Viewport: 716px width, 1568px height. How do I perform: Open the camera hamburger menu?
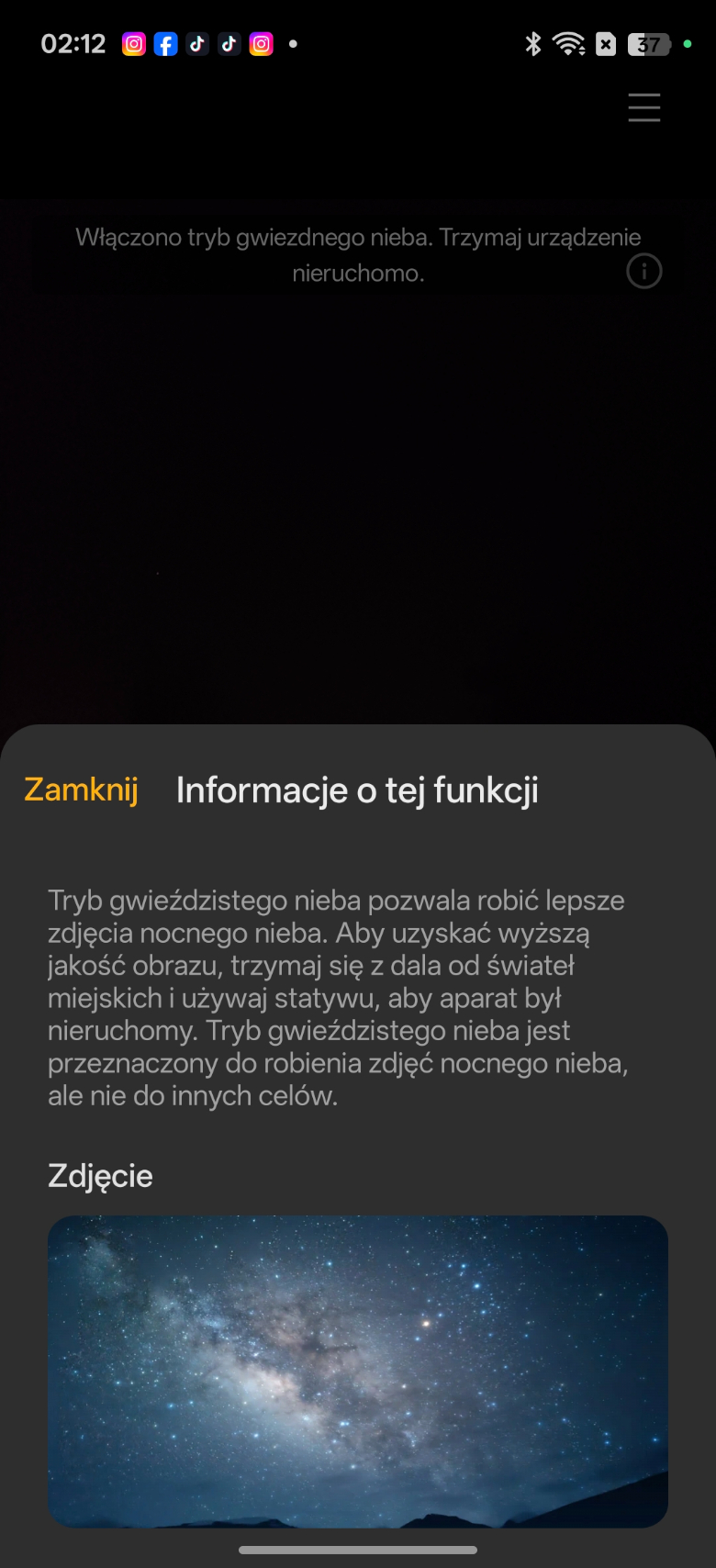[643, 107]
